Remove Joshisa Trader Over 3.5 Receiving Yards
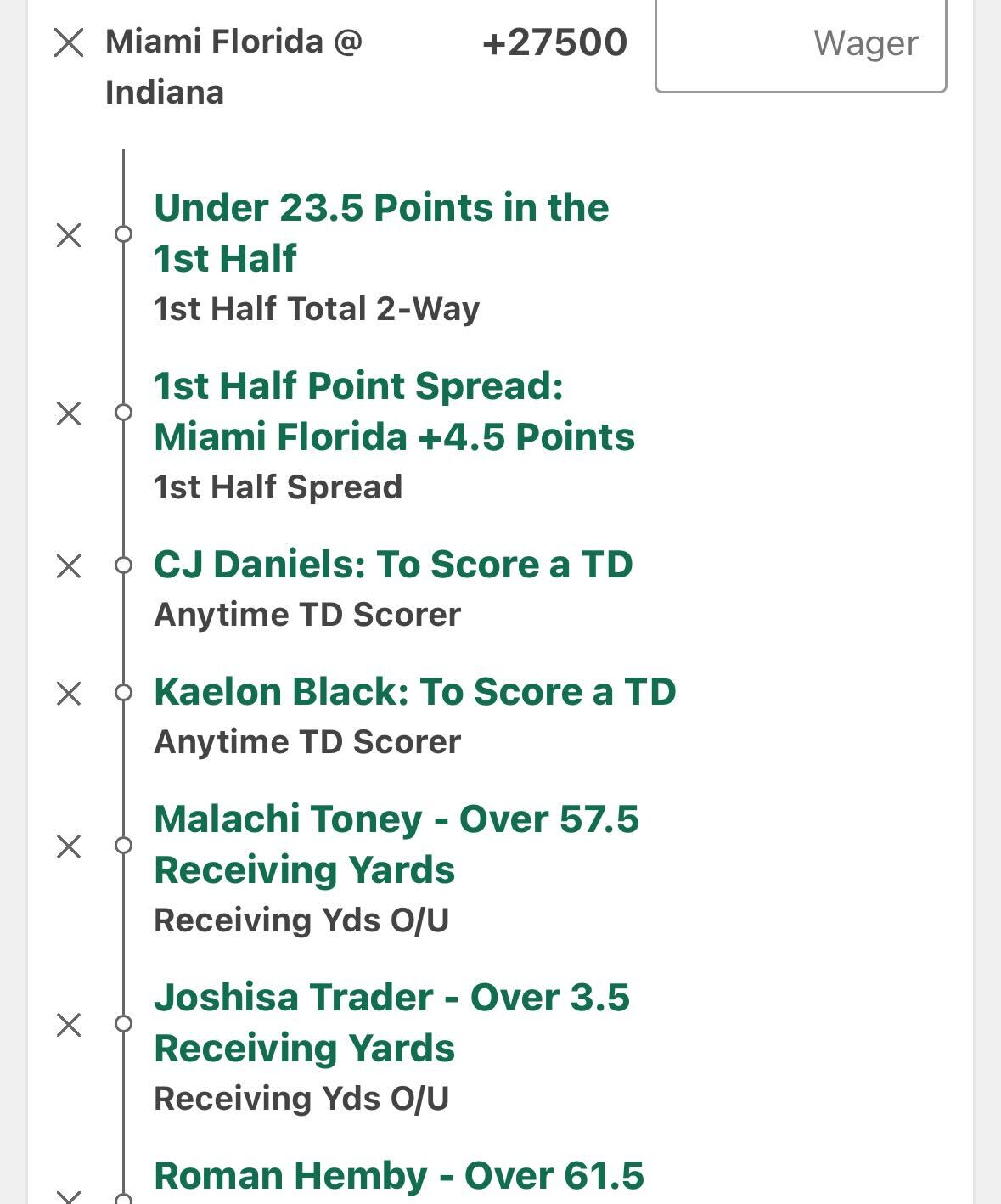The width and height of the screenshot is (1001, 1204). pos(69,1025)
